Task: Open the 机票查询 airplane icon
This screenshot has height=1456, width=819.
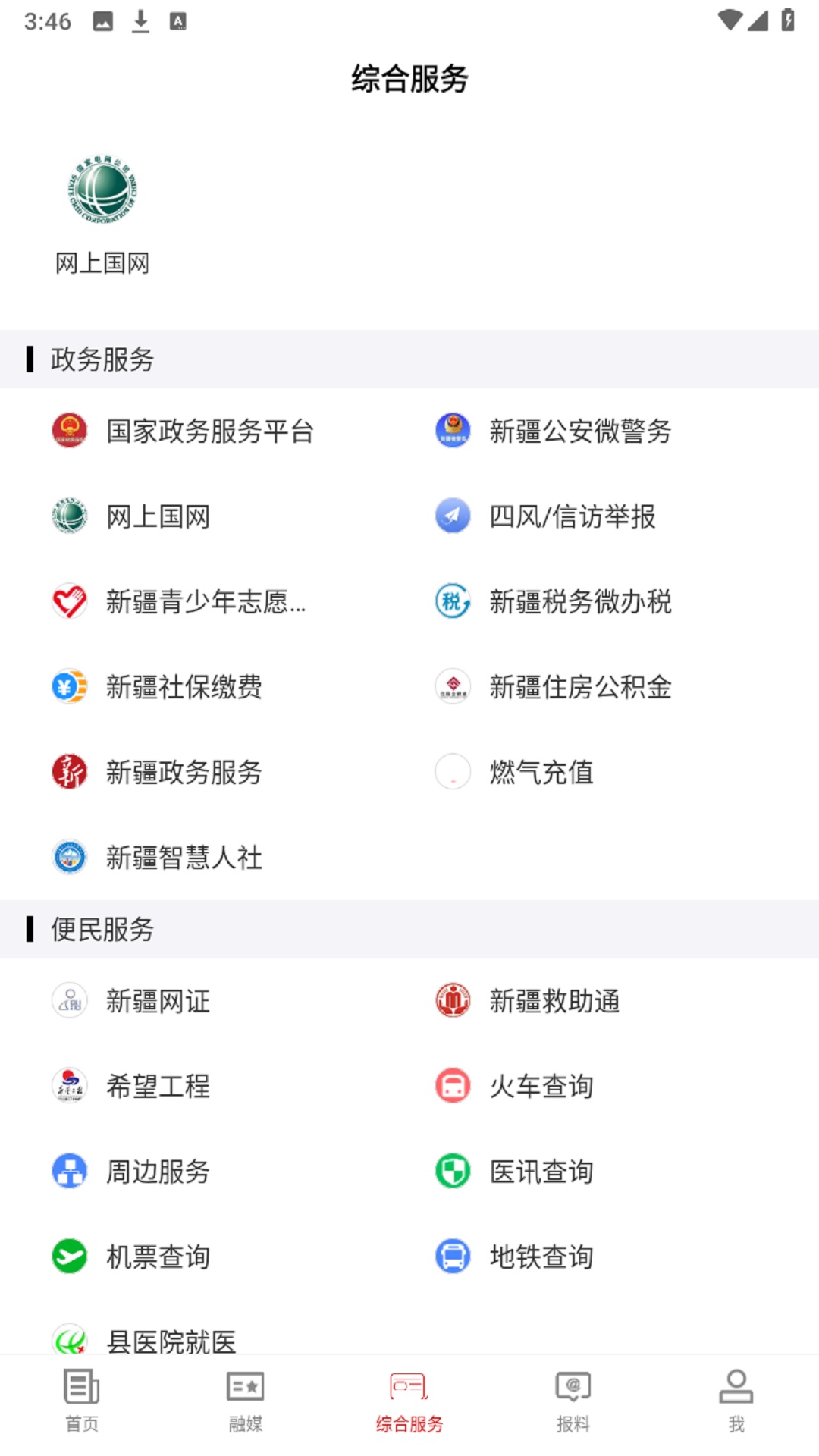Action: (x=69, y=1257)
